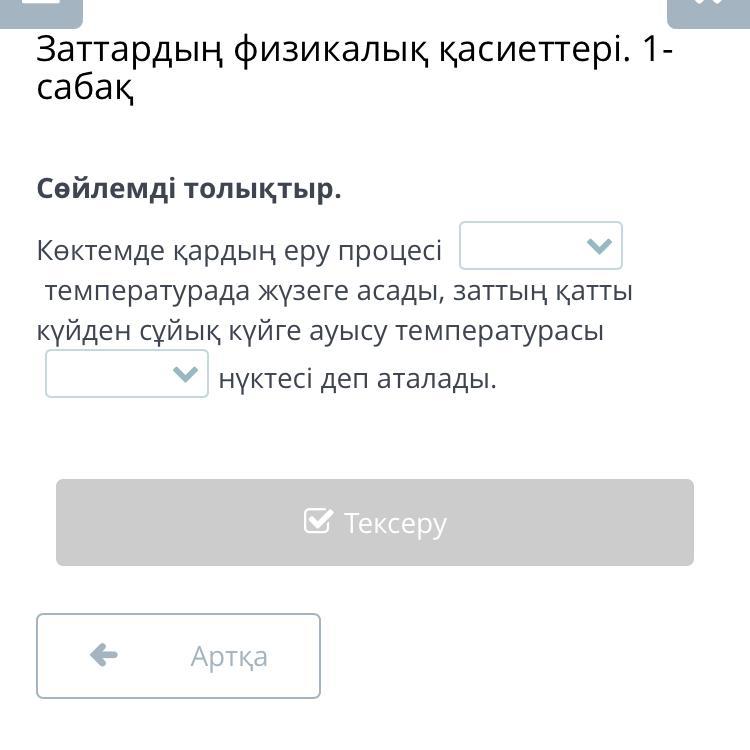Viewport: 750px width, 750px height.
Task: Expand the dropdown before 'нүктесі деп аталады'
Action: pyautogui.click(x=127, y=374)
